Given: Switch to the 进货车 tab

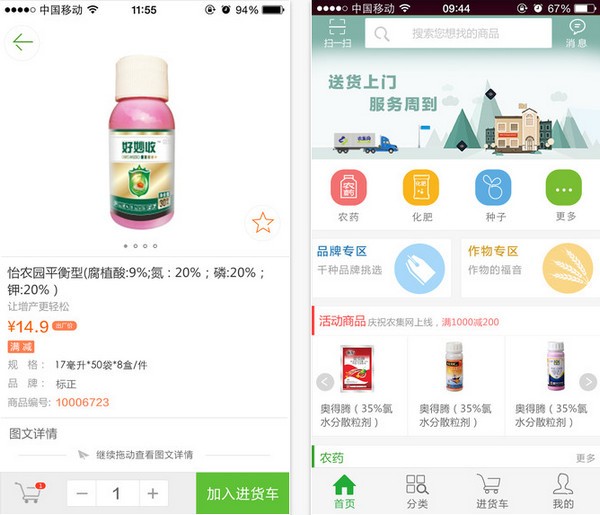Looking at the screenshot, I should [489, 492].
